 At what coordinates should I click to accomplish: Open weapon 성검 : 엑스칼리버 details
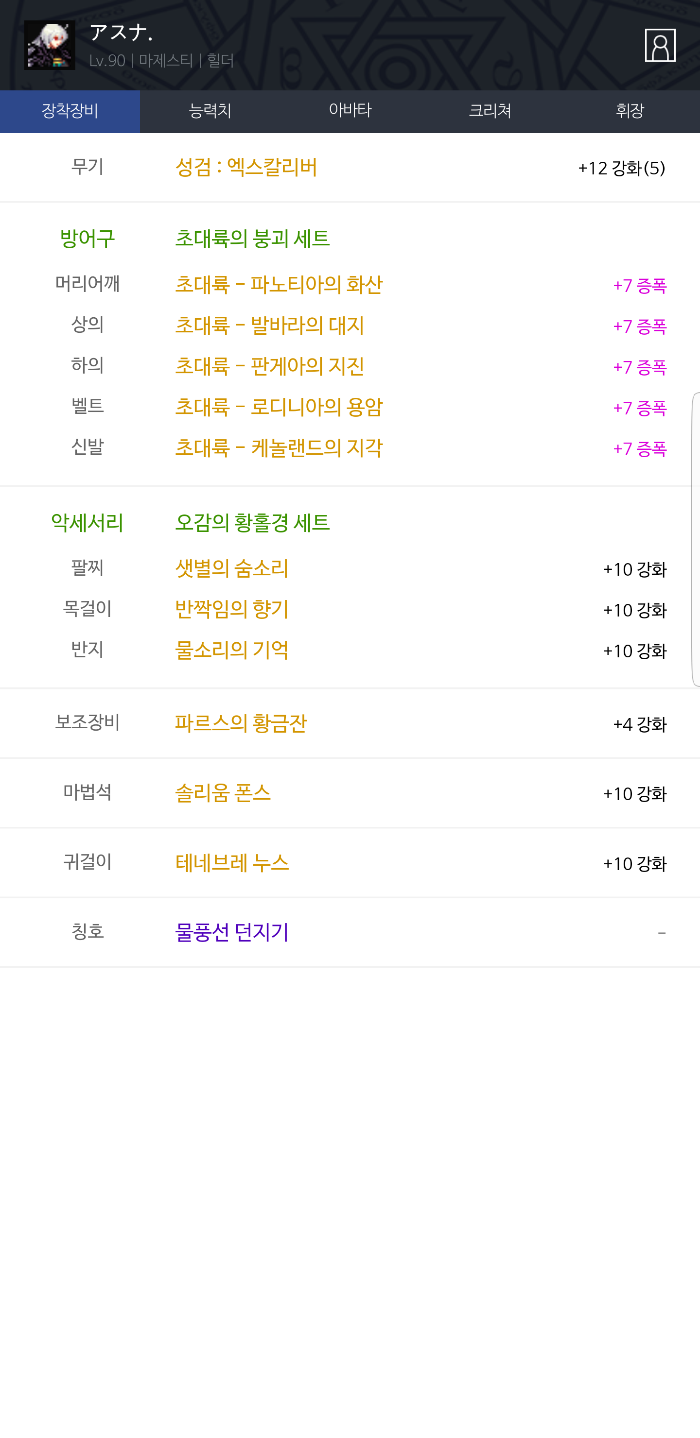click(x=246, y=167)
